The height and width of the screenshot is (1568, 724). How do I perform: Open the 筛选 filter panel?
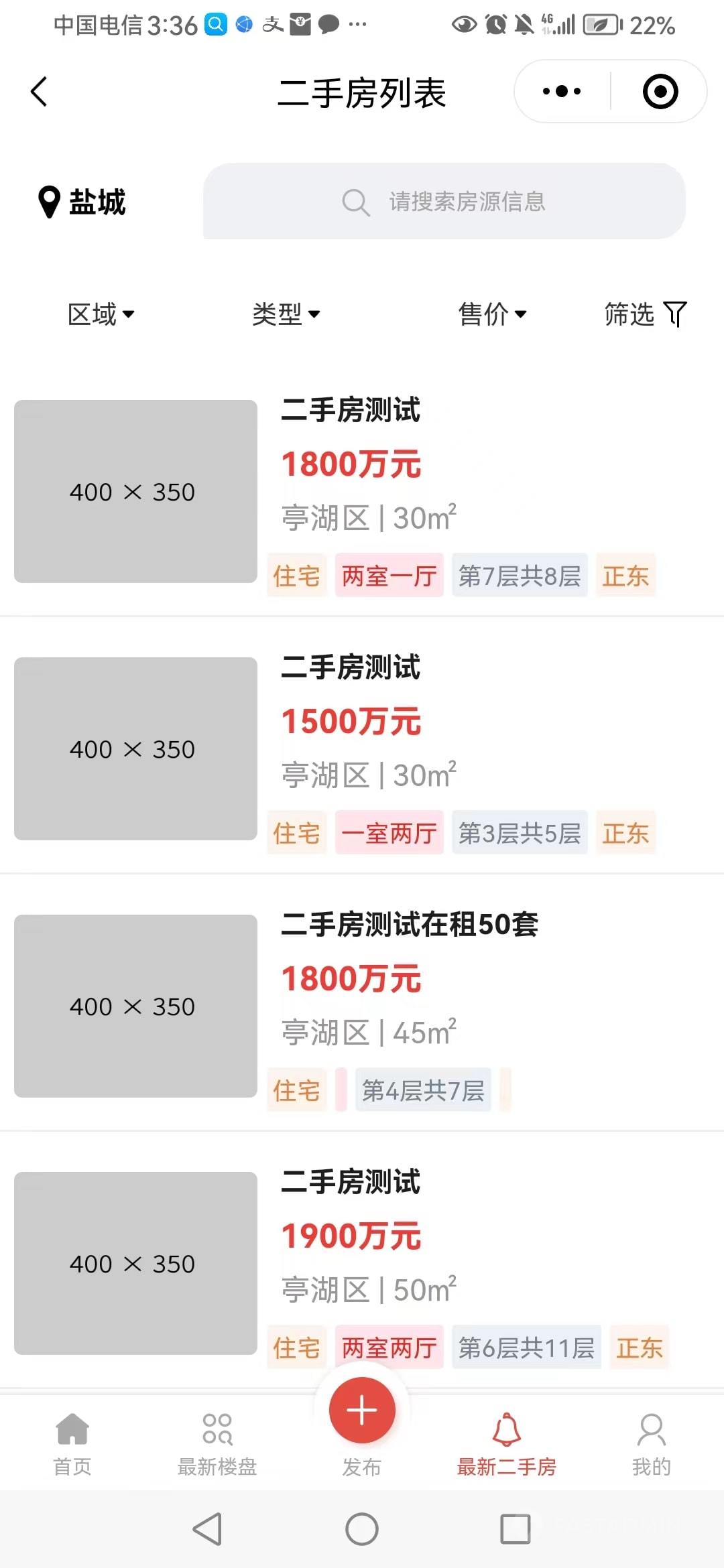coord(645,314)
